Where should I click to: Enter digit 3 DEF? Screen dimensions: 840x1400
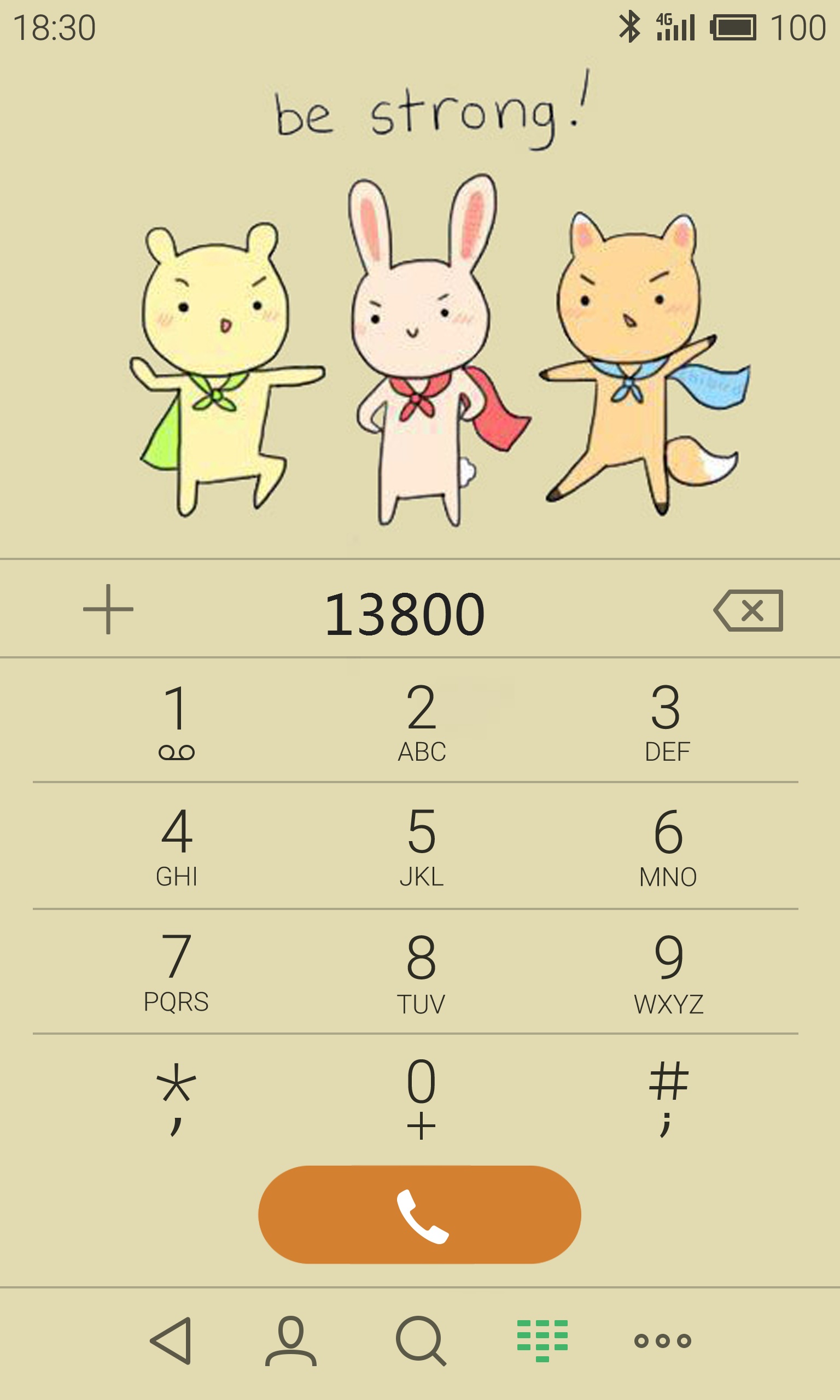tap(667, 721)
